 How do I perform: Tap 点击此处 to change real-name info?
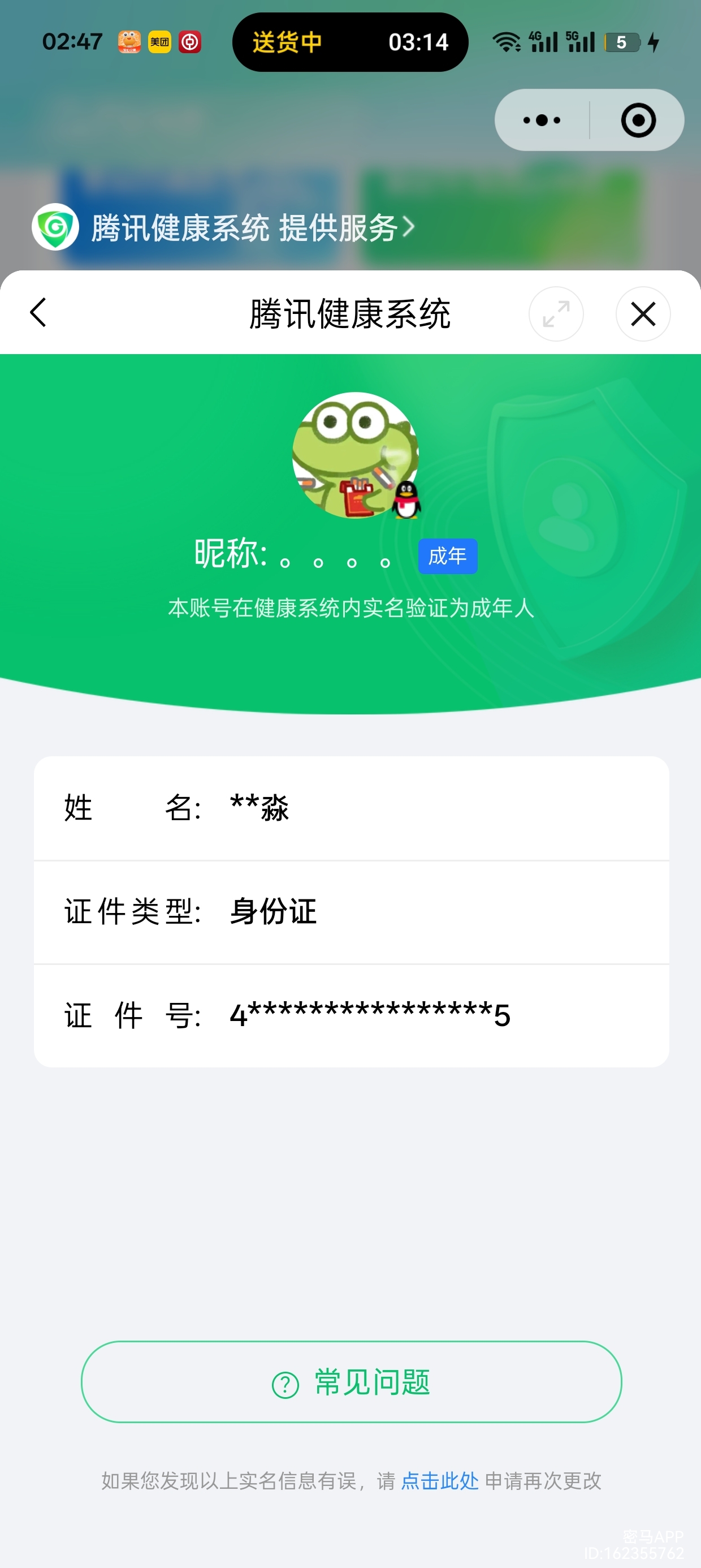coord(439,1481)
